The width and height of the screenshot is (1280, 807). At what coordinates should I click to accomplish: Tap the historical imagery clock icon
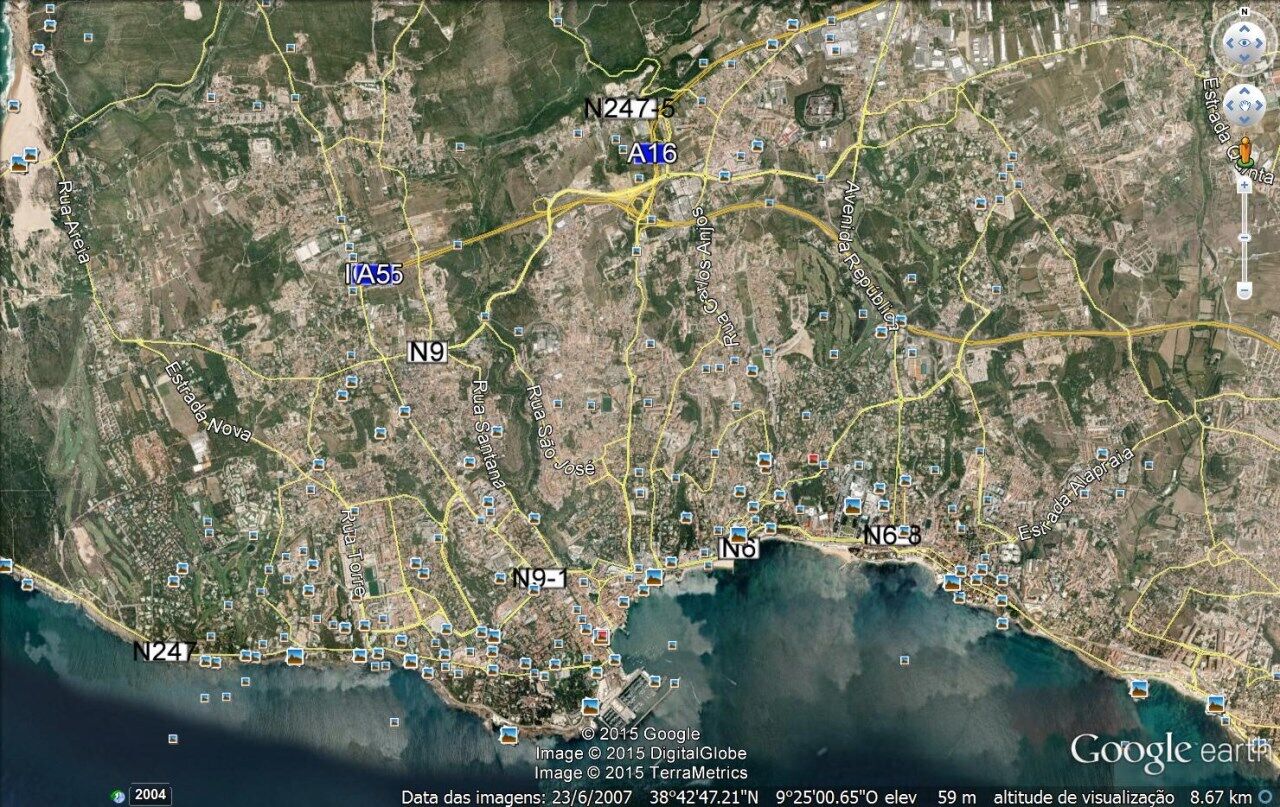[x=119, y=796]
